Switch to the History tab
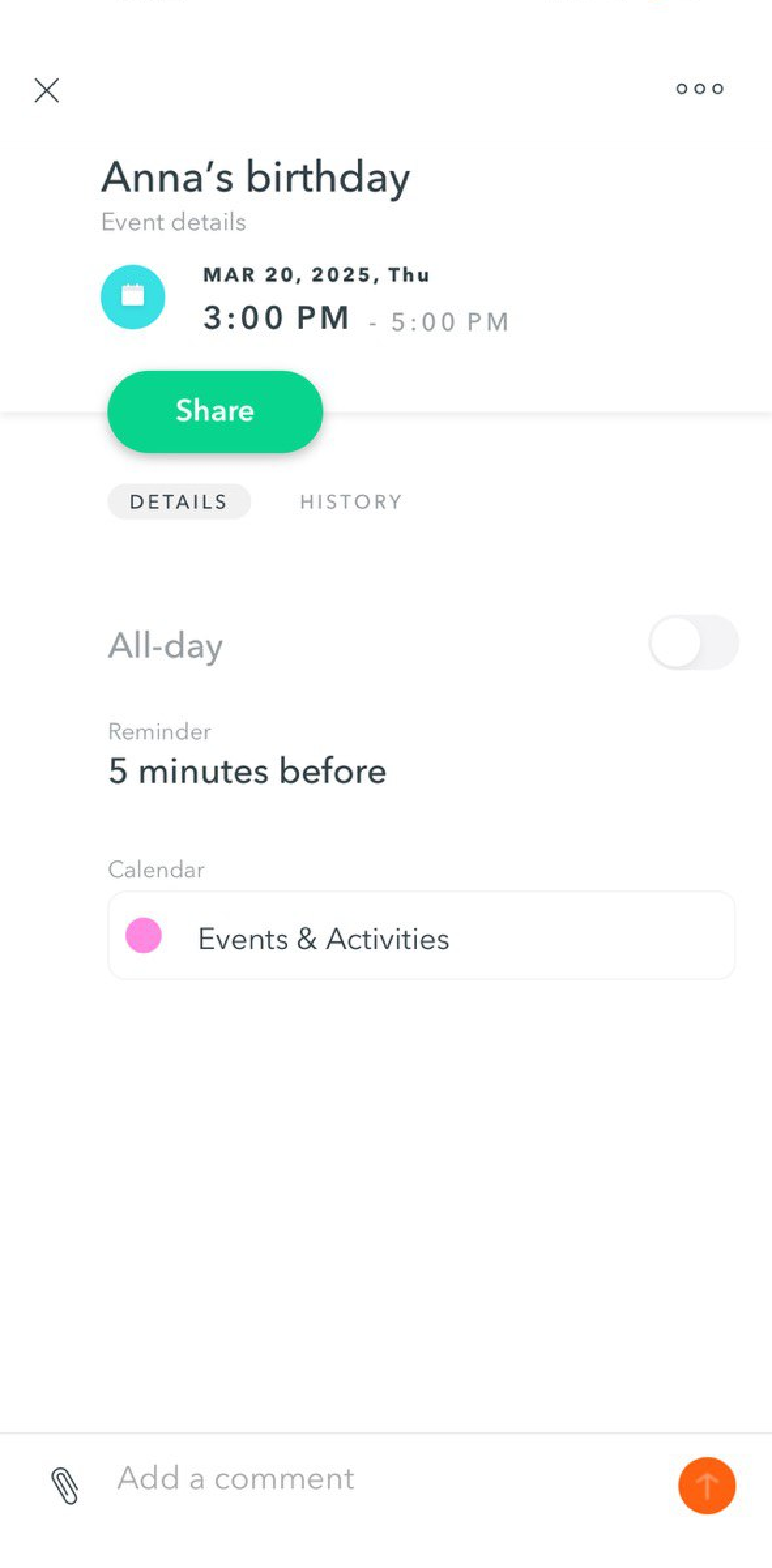The image size is (772, 1568). tap(351, 501)
